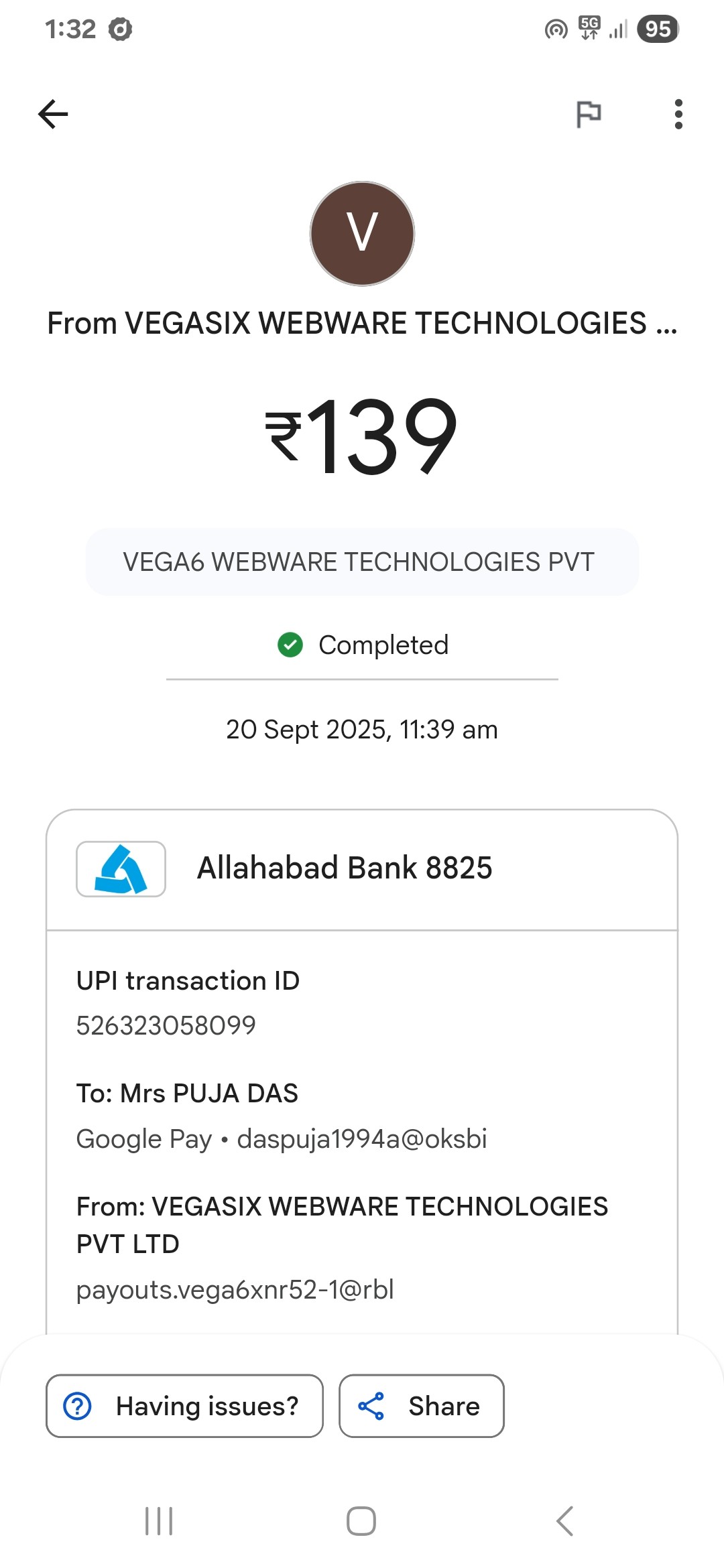Report this transaction with the flag icon
Screen dimensions: 724x1568
pos(589,114)
